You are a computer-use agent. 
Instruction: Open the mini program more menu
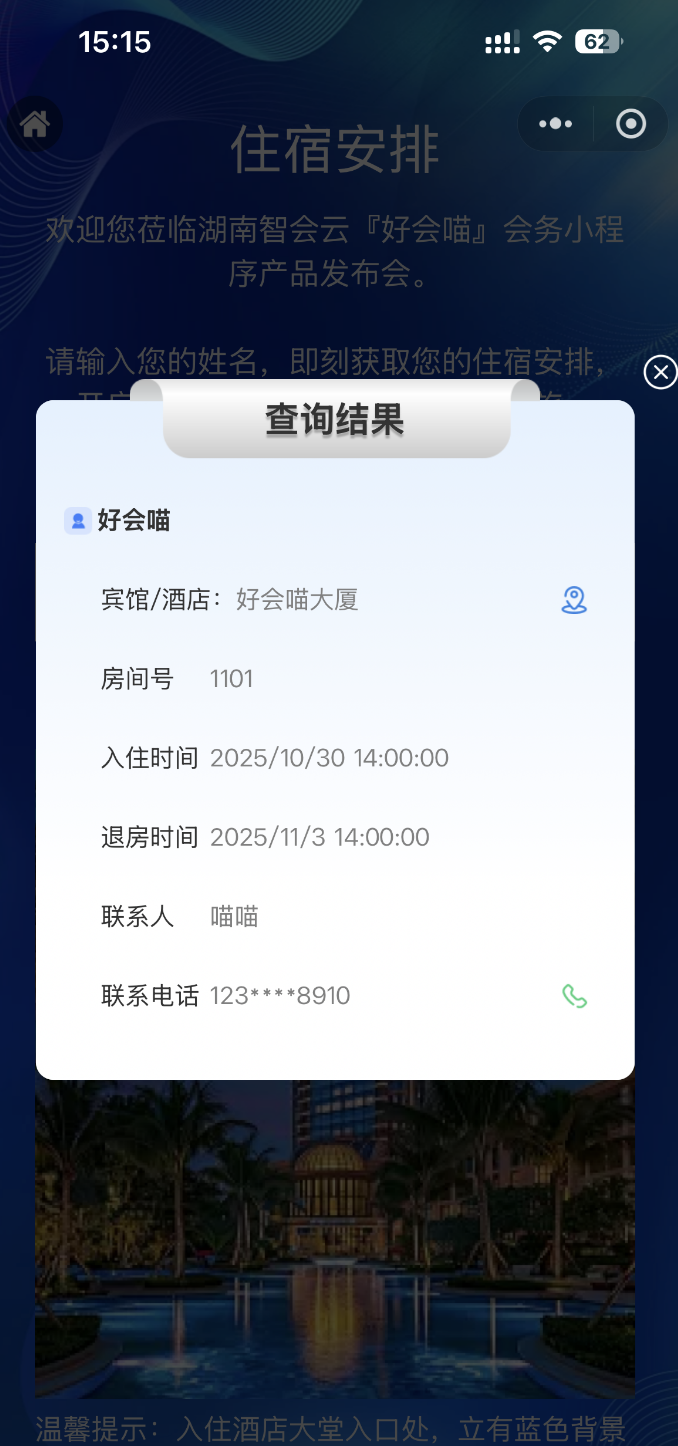[555, 124]
